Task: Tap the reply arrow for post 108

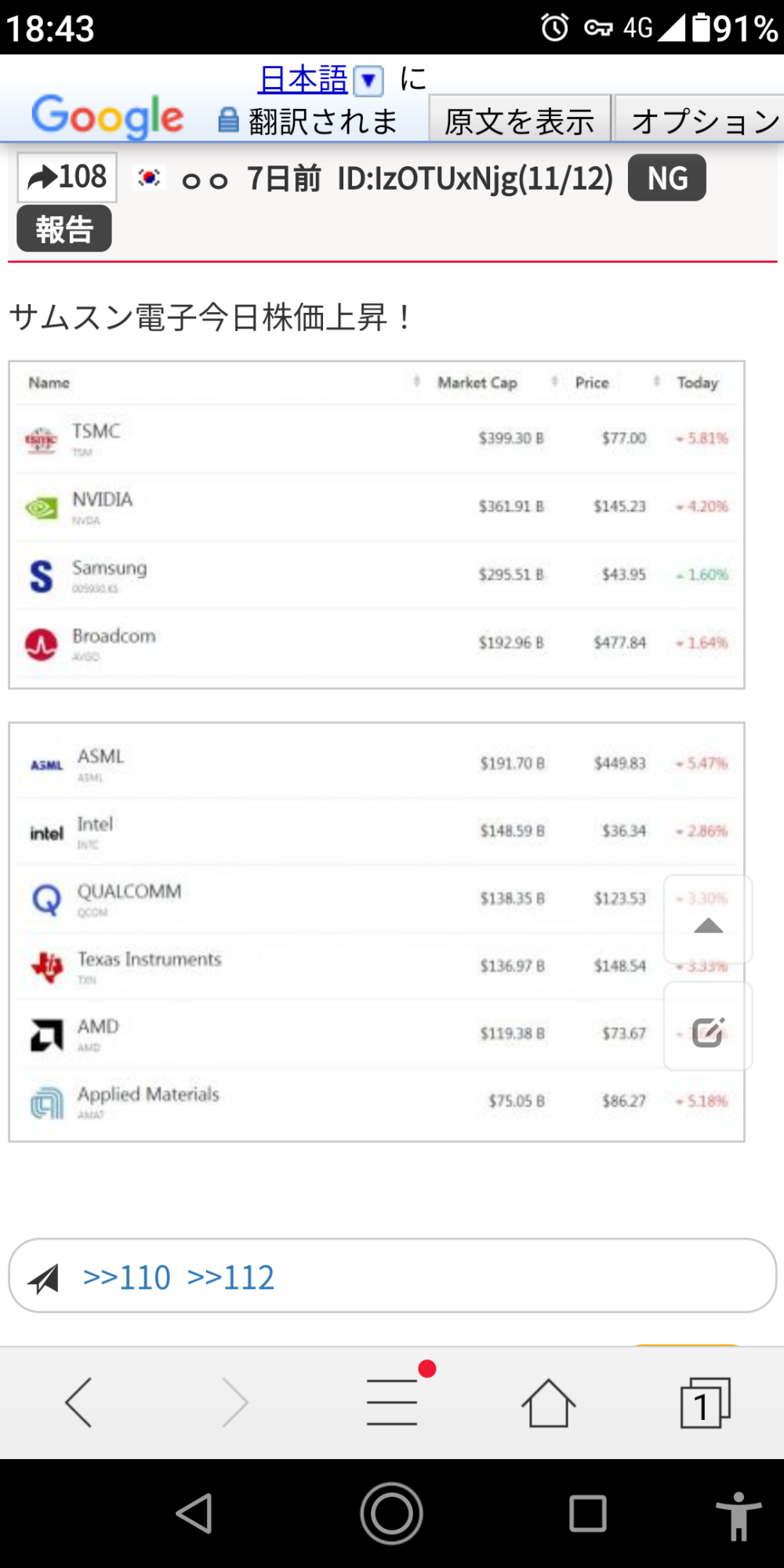Action: pyautogui.click(x=67, y=177)
